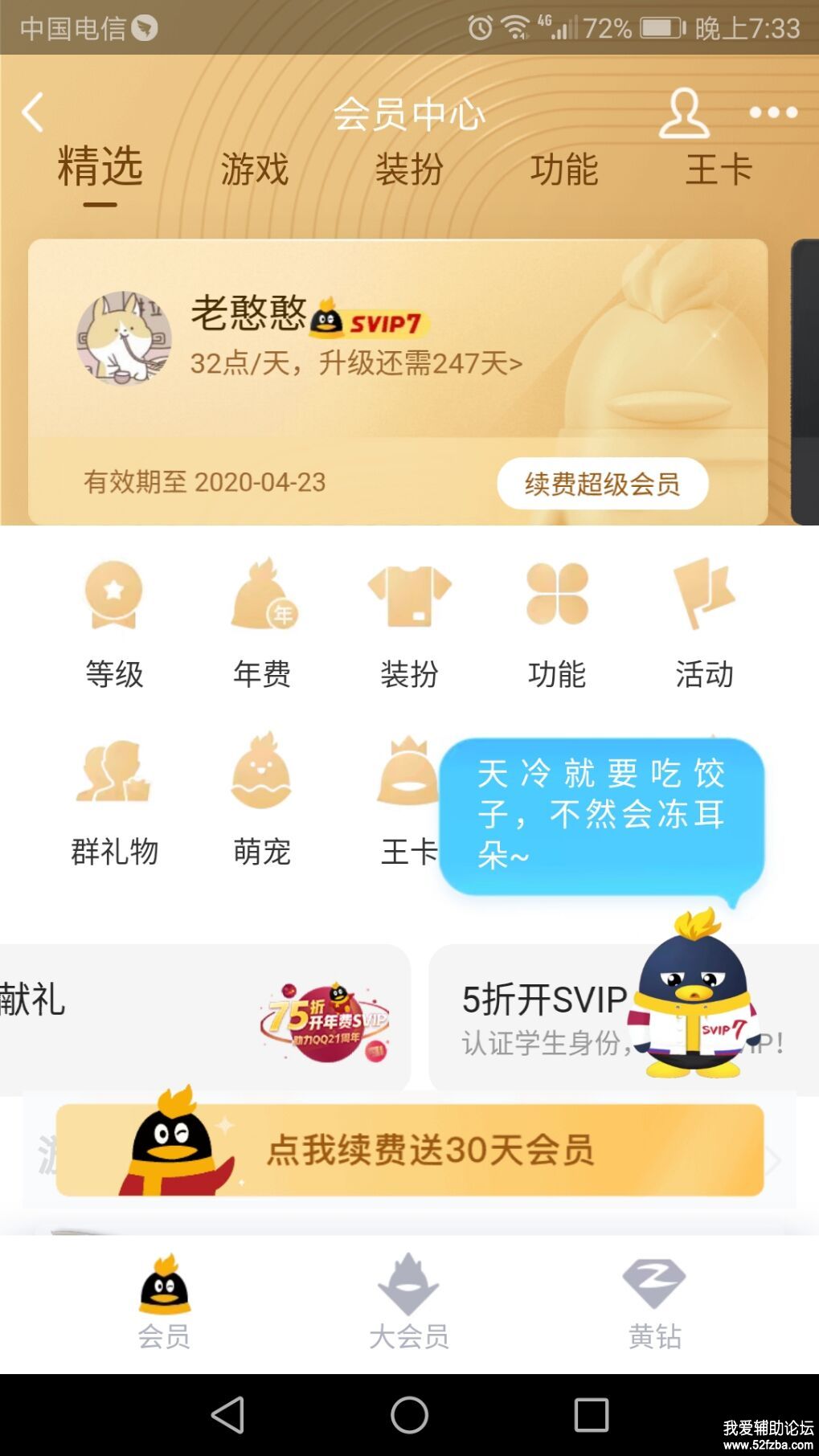This screenshot has width=819, height=1456.
Task: Open the profile icon in header
Action: (x=683, y=113)
